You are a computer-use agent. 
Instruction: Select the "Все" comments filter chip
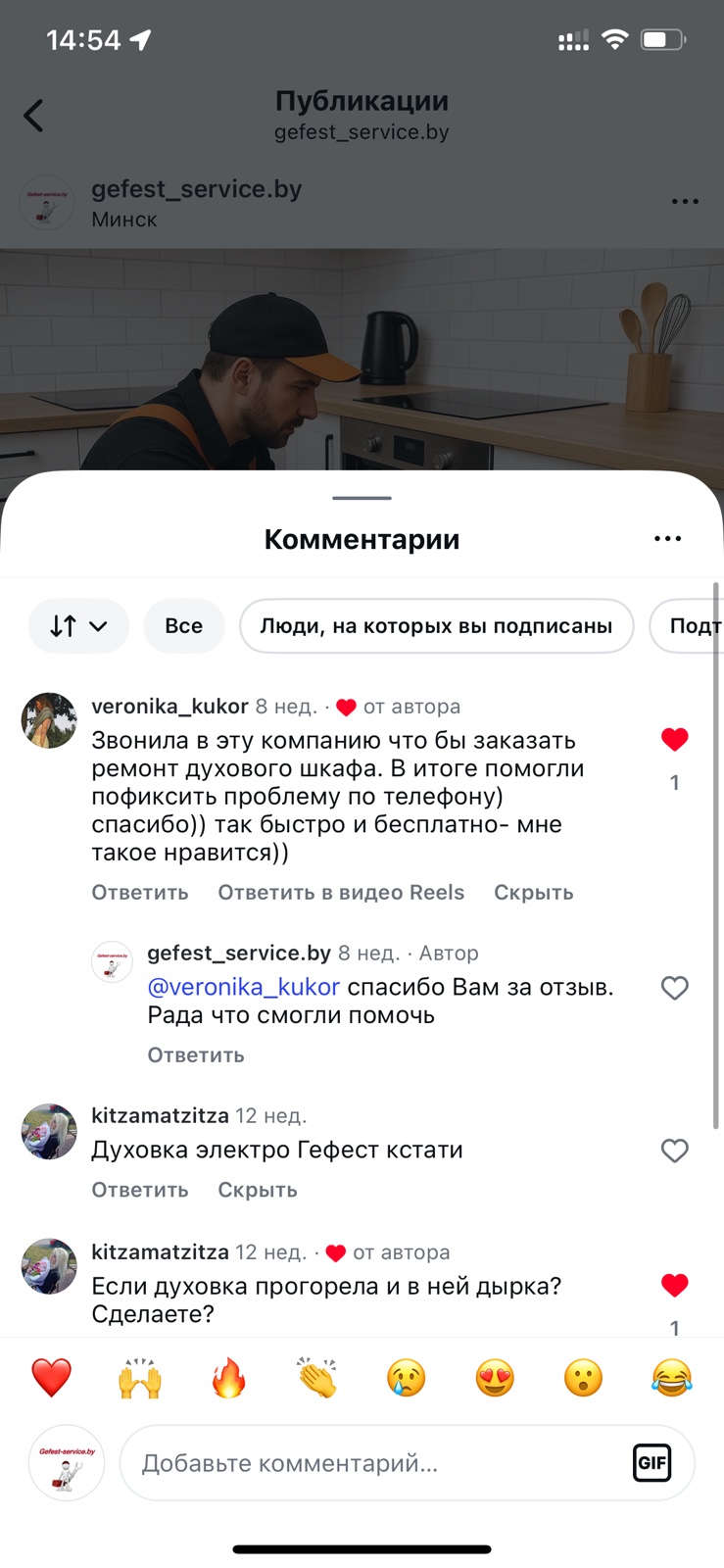(184, 626)
